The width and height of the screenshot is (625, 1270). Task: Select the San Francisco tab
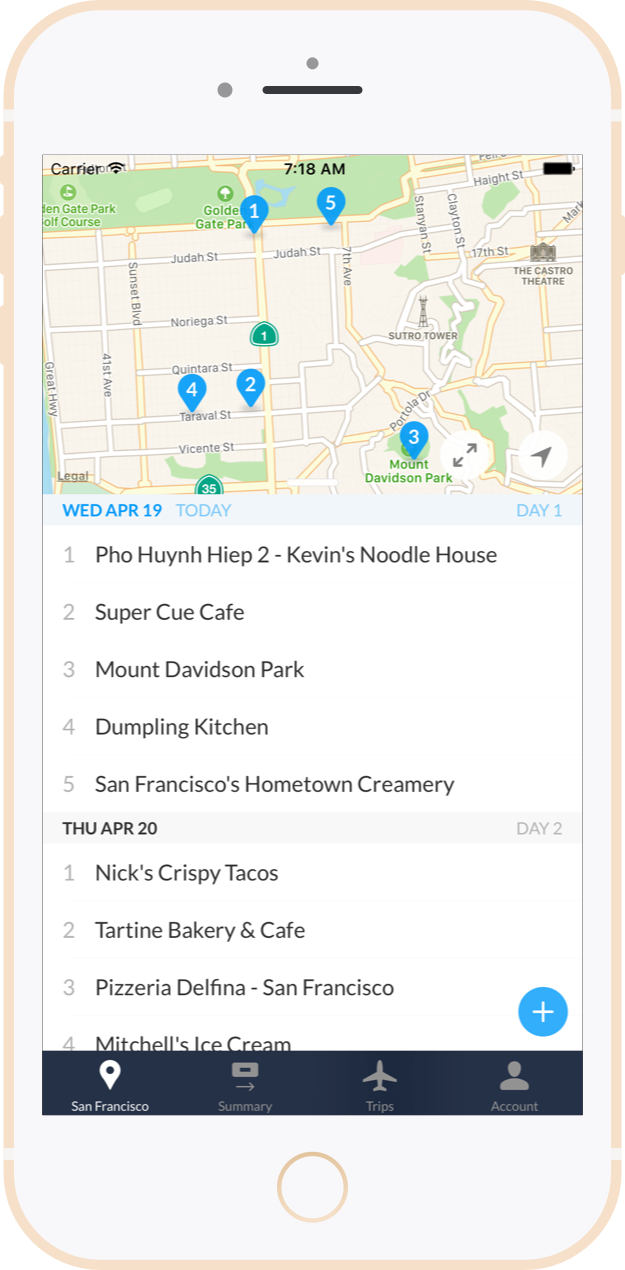(110, 1086)
